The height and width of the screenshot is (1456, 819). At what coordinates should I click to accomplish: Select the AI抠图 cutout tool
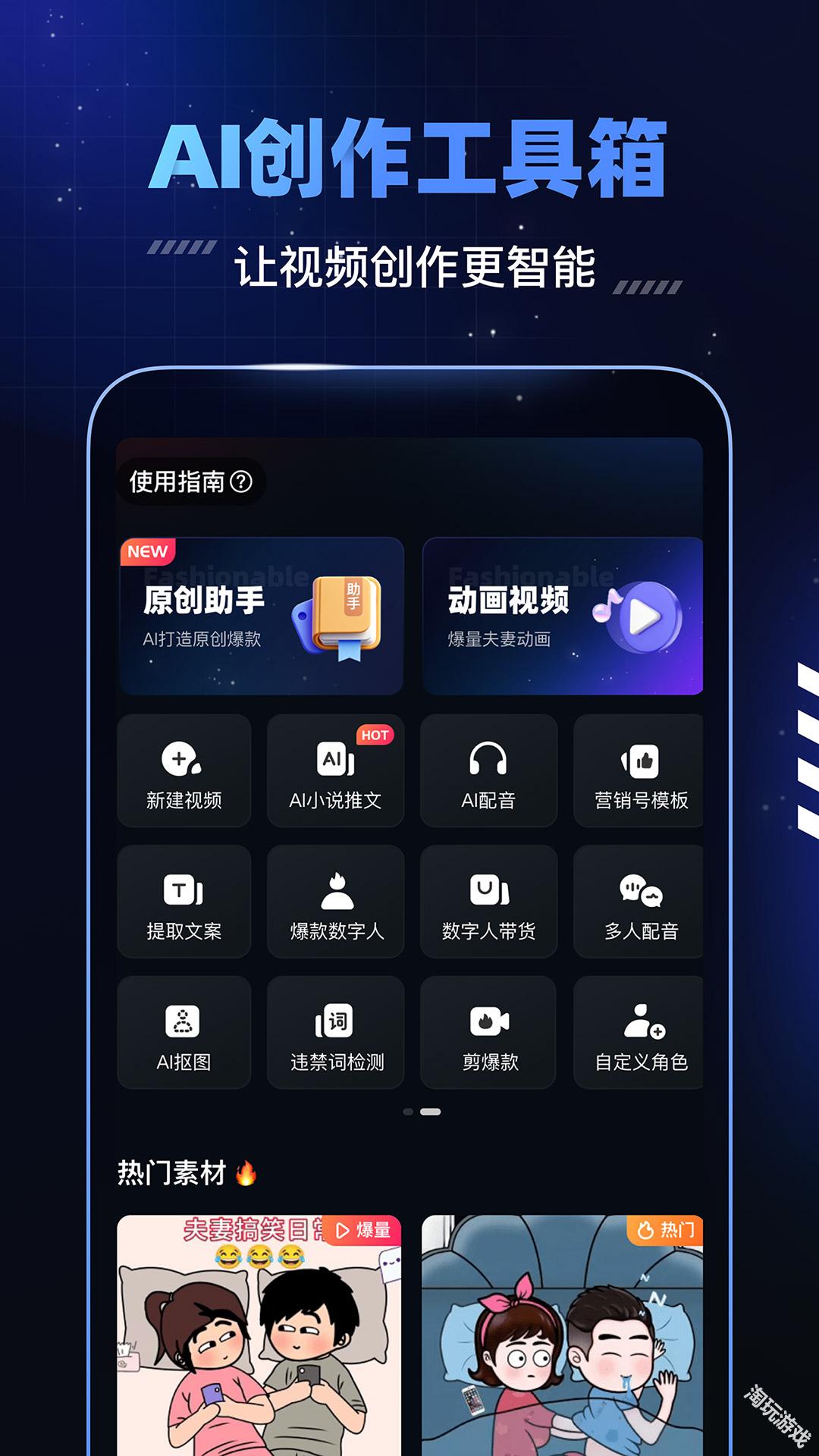pos(184,1031)
